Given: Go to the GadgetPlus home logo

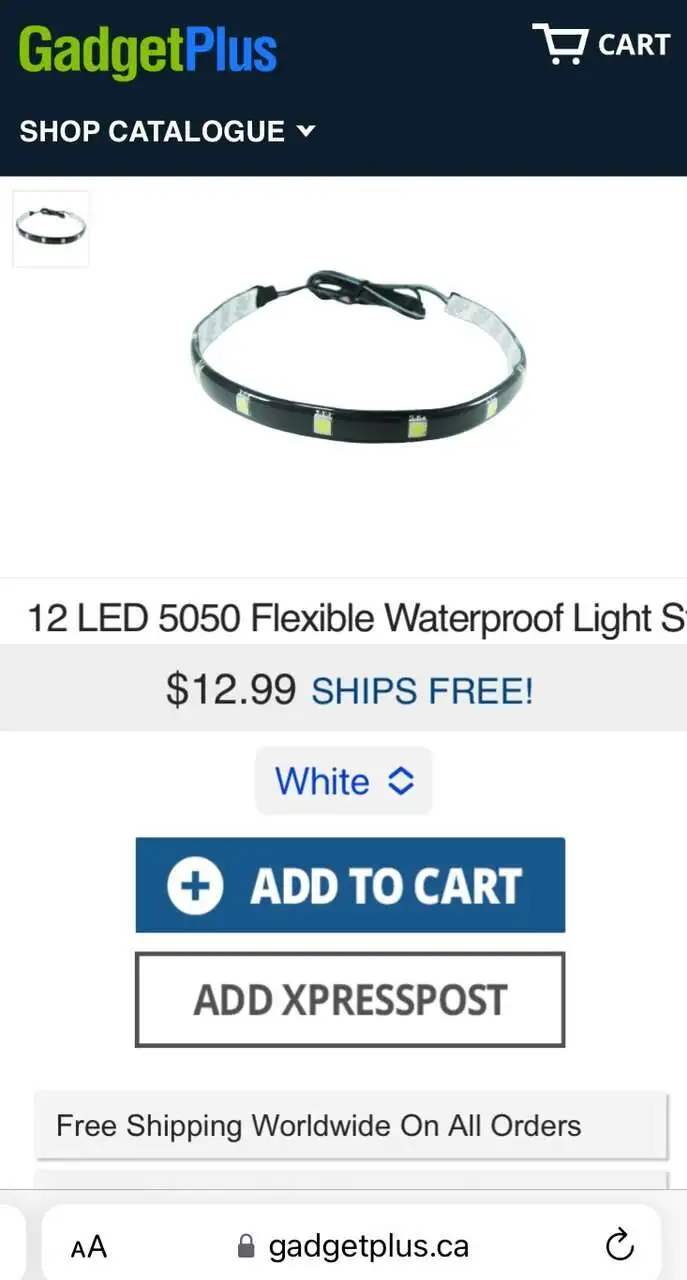Looking at the screenshot, I should [x=148, y=50].
